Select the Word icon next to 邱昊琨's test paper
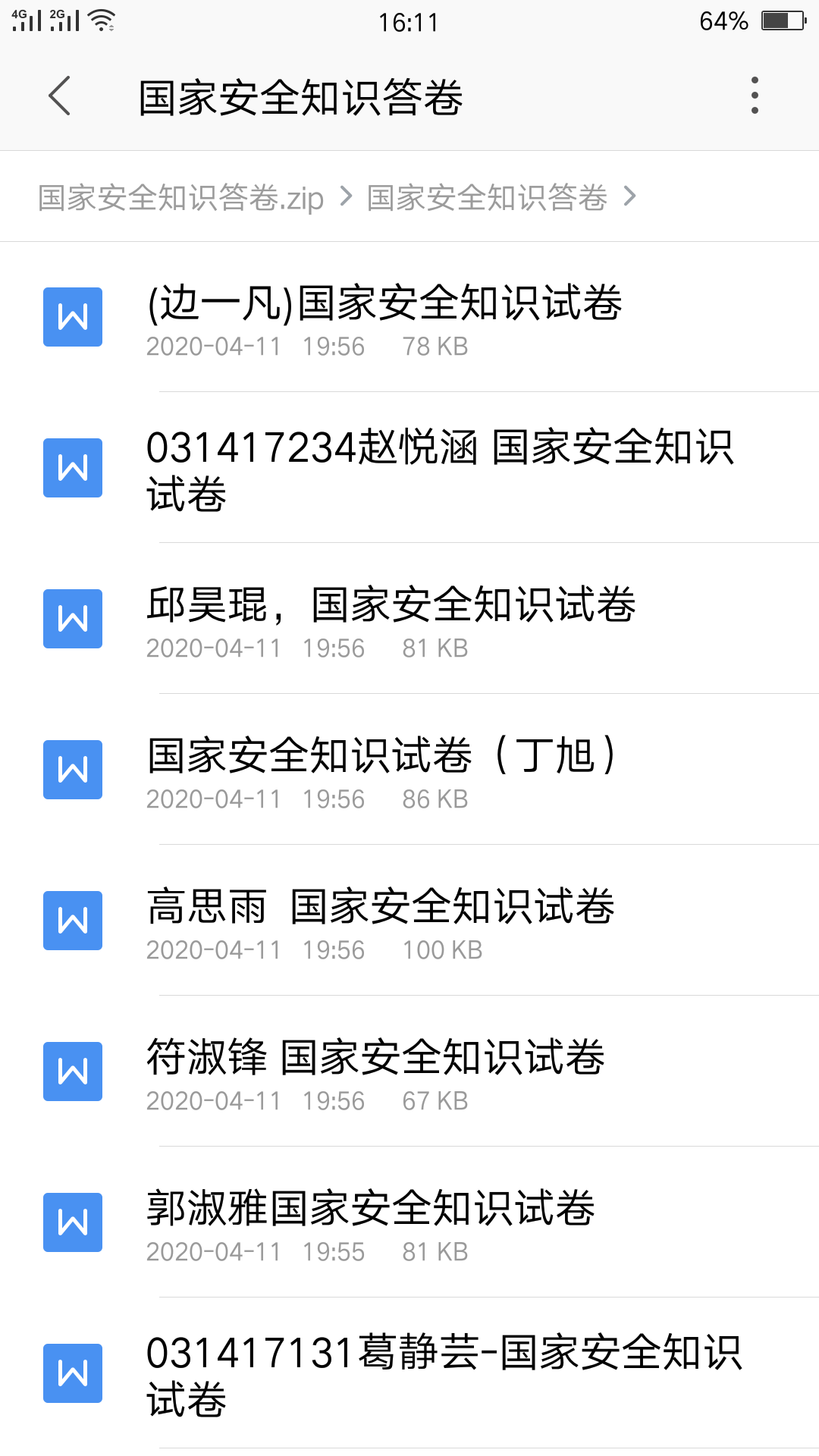 click(x=72, y=619)
